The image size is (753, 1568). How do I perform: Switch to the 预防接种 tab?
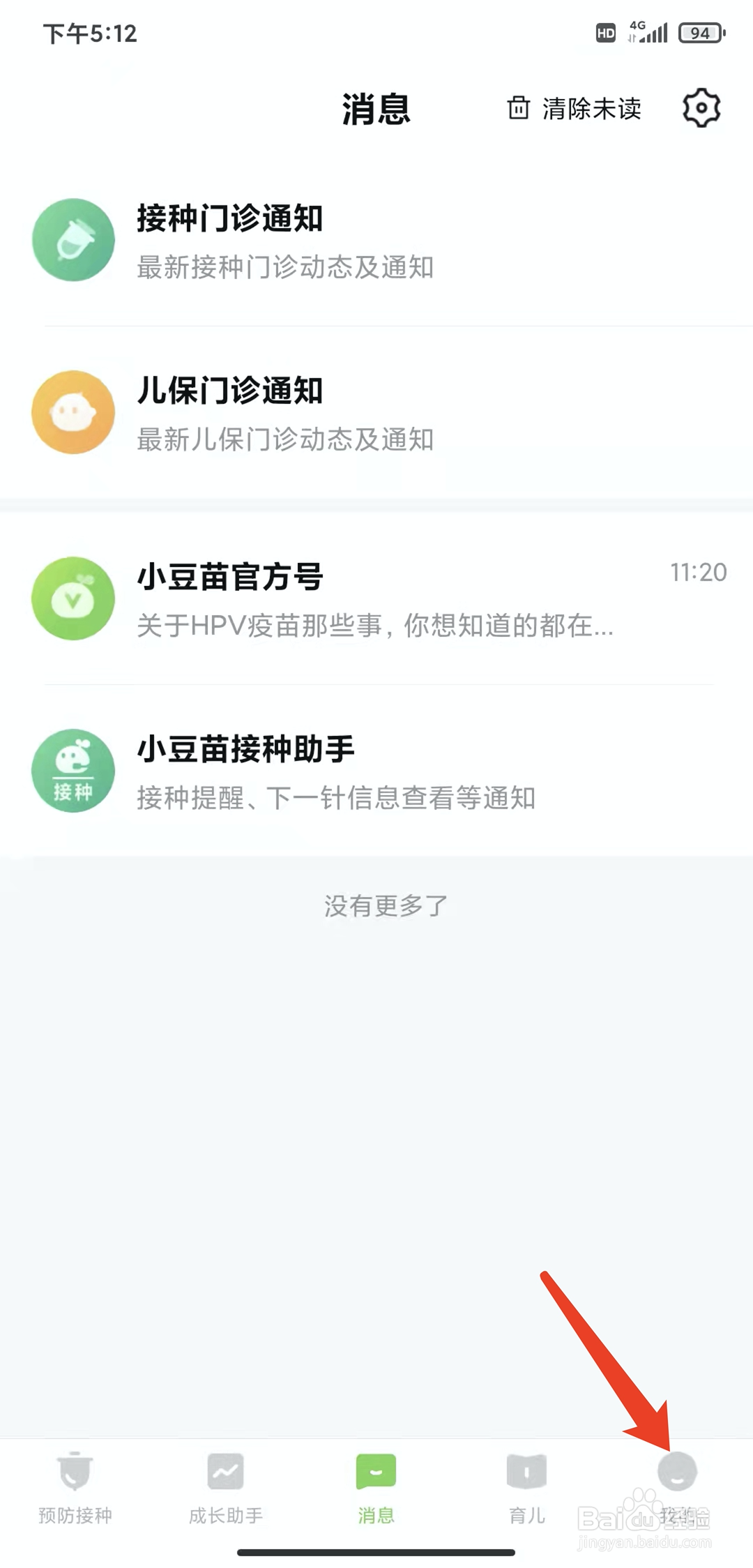click(x=75, y=1486)
